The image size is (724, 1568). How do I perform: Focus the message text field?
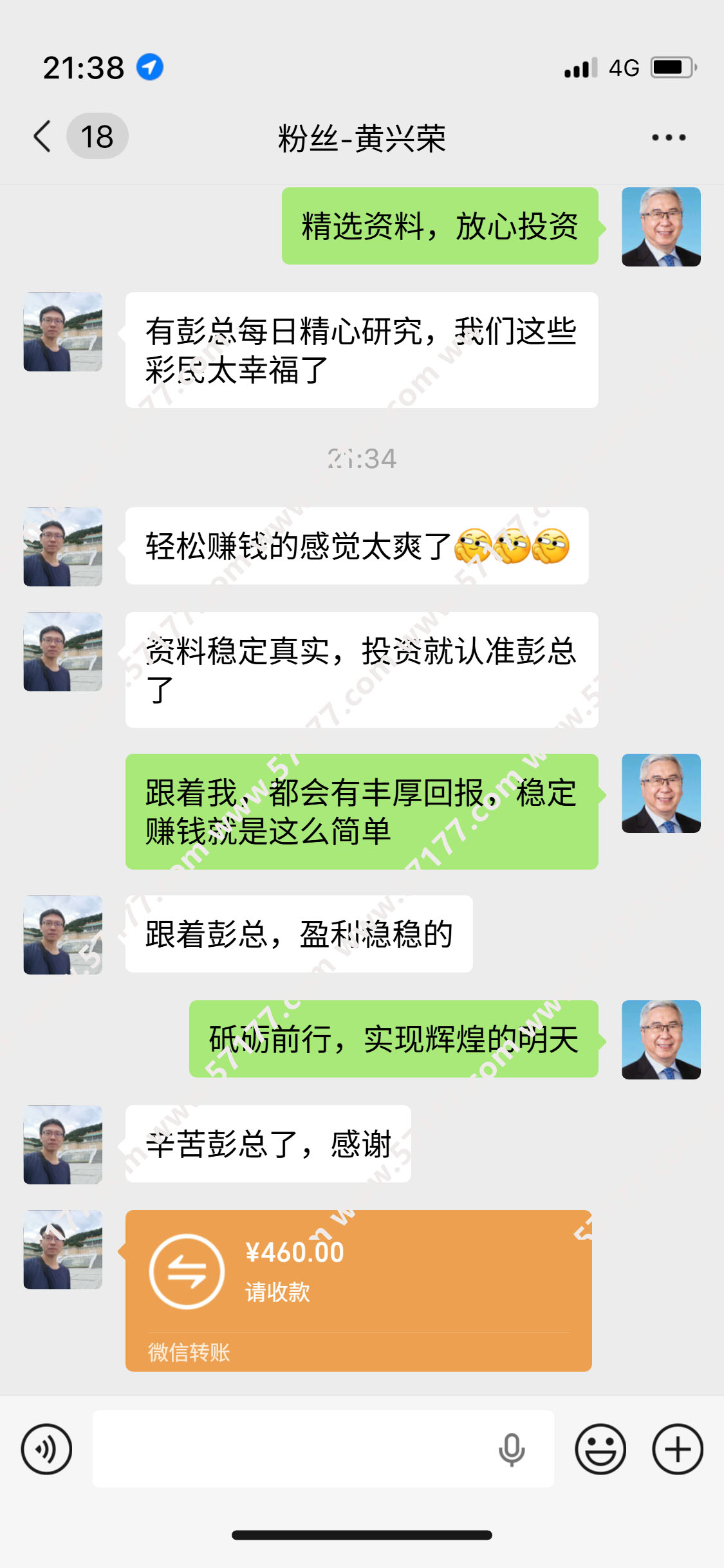(x=290, y=1449)
